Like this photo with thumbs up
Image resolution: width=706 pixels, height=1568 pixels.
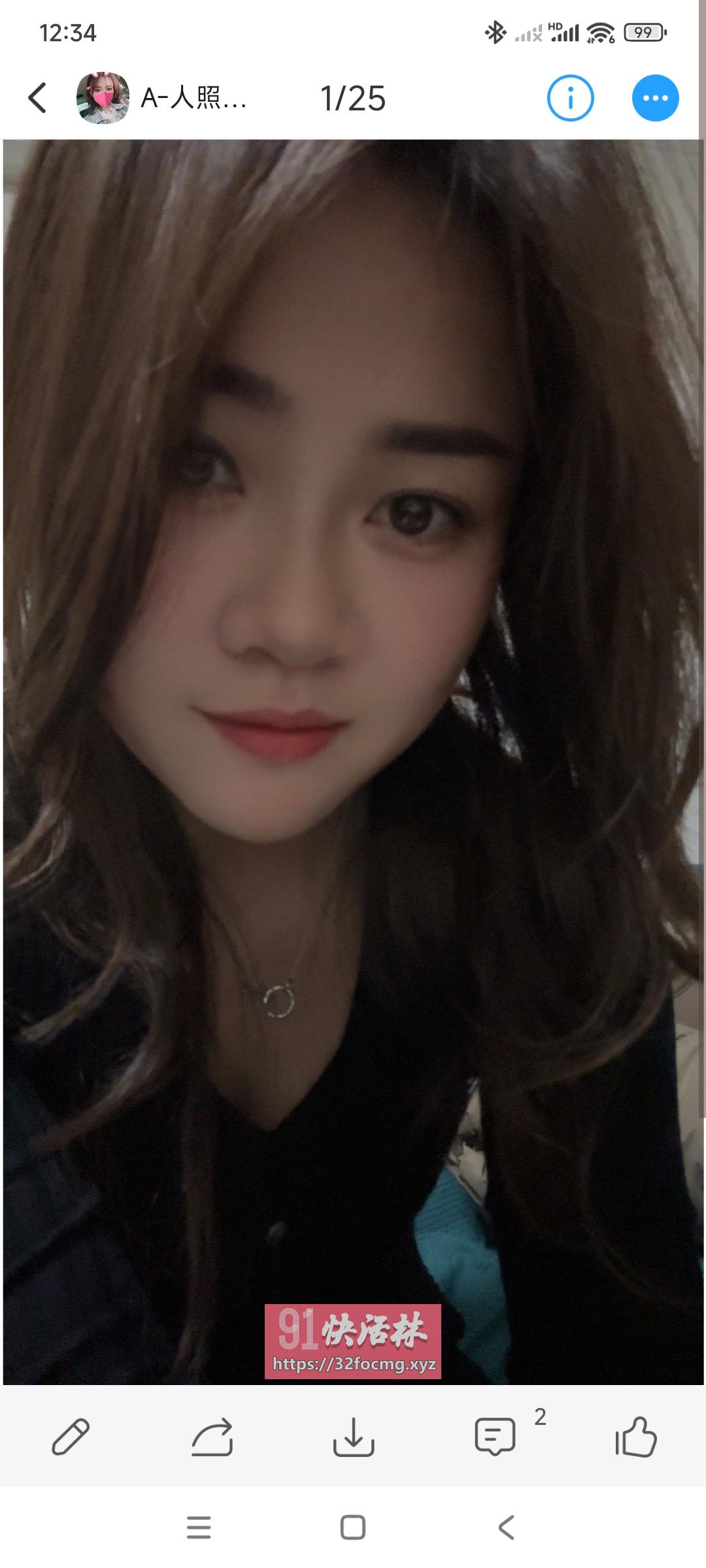point(635,1437)
